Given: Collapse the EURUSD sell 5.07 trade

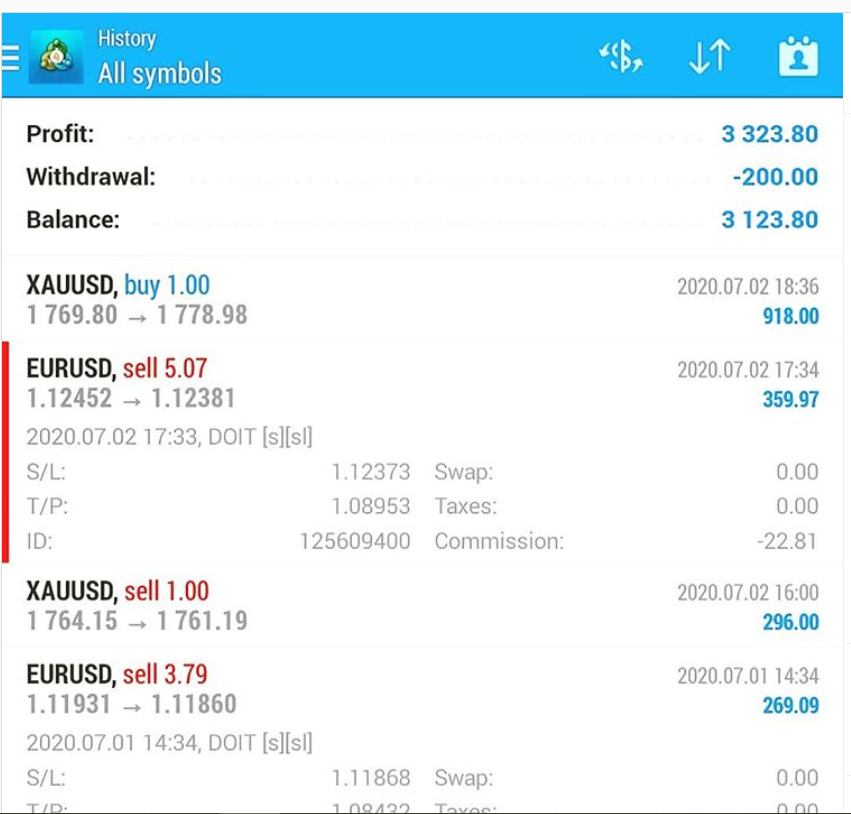Looking at the screenshot, I should [420, 385].
